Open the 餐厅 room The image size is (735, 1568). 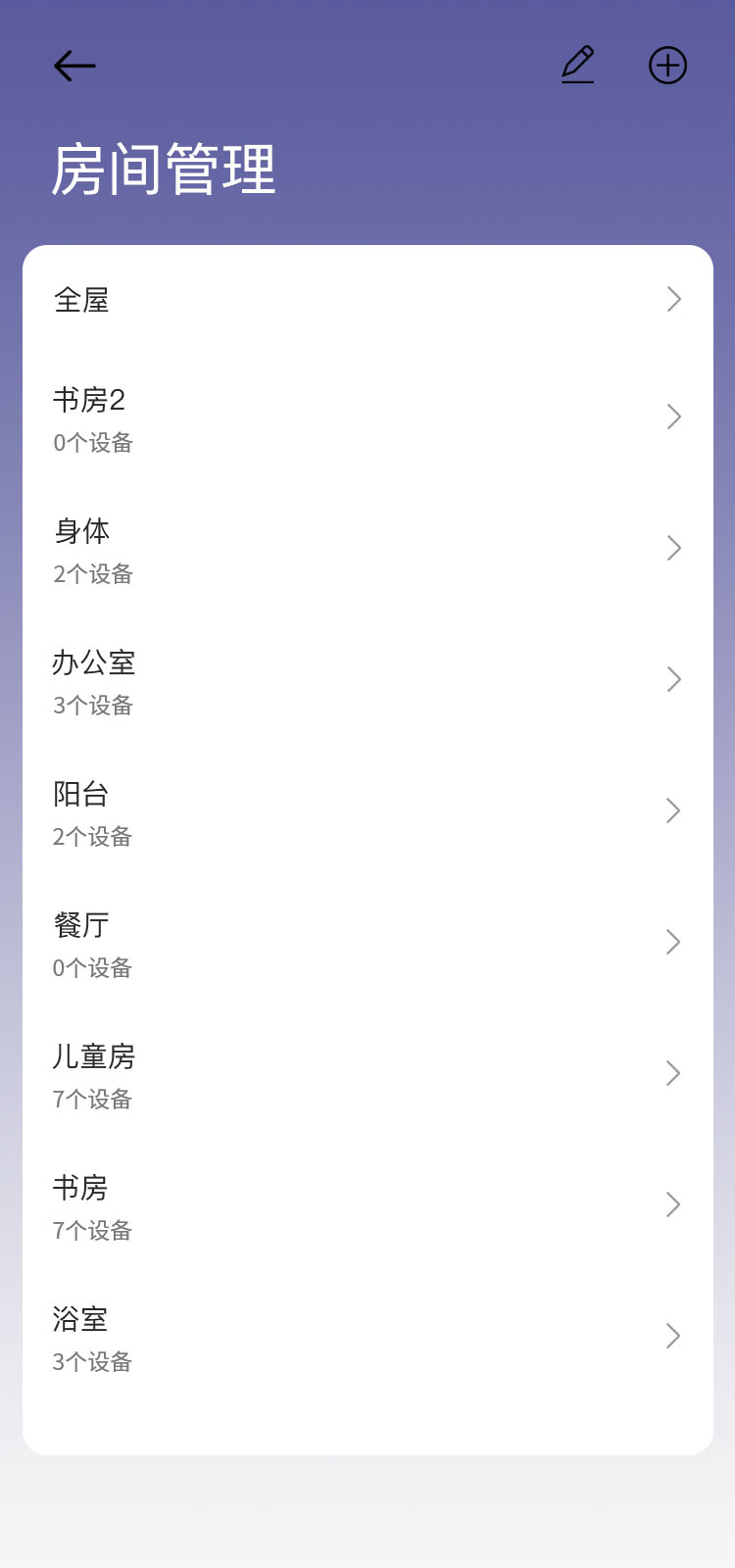click(367, 944)
